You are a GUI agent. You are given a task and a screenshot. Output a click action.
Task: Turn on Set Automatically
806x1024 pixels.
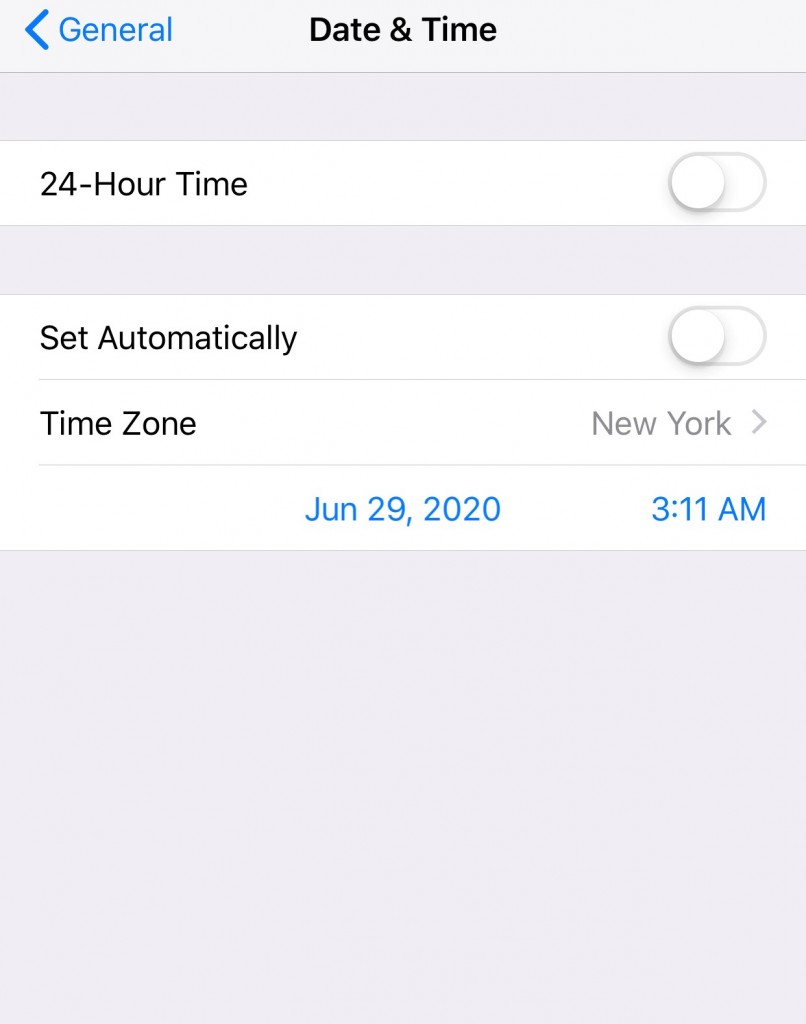[716, 337]
